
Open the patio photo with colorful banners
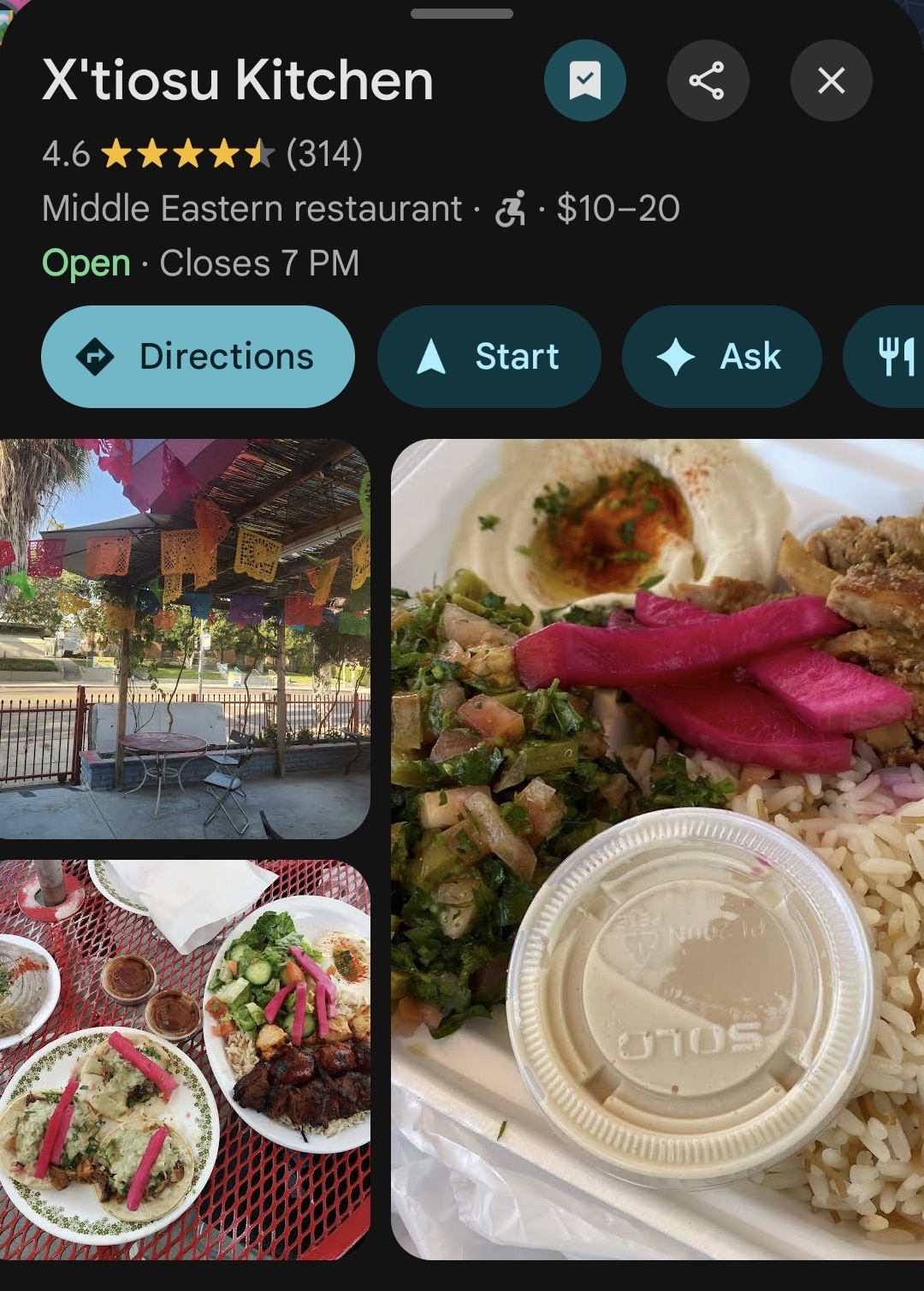[x=185, y=638]
